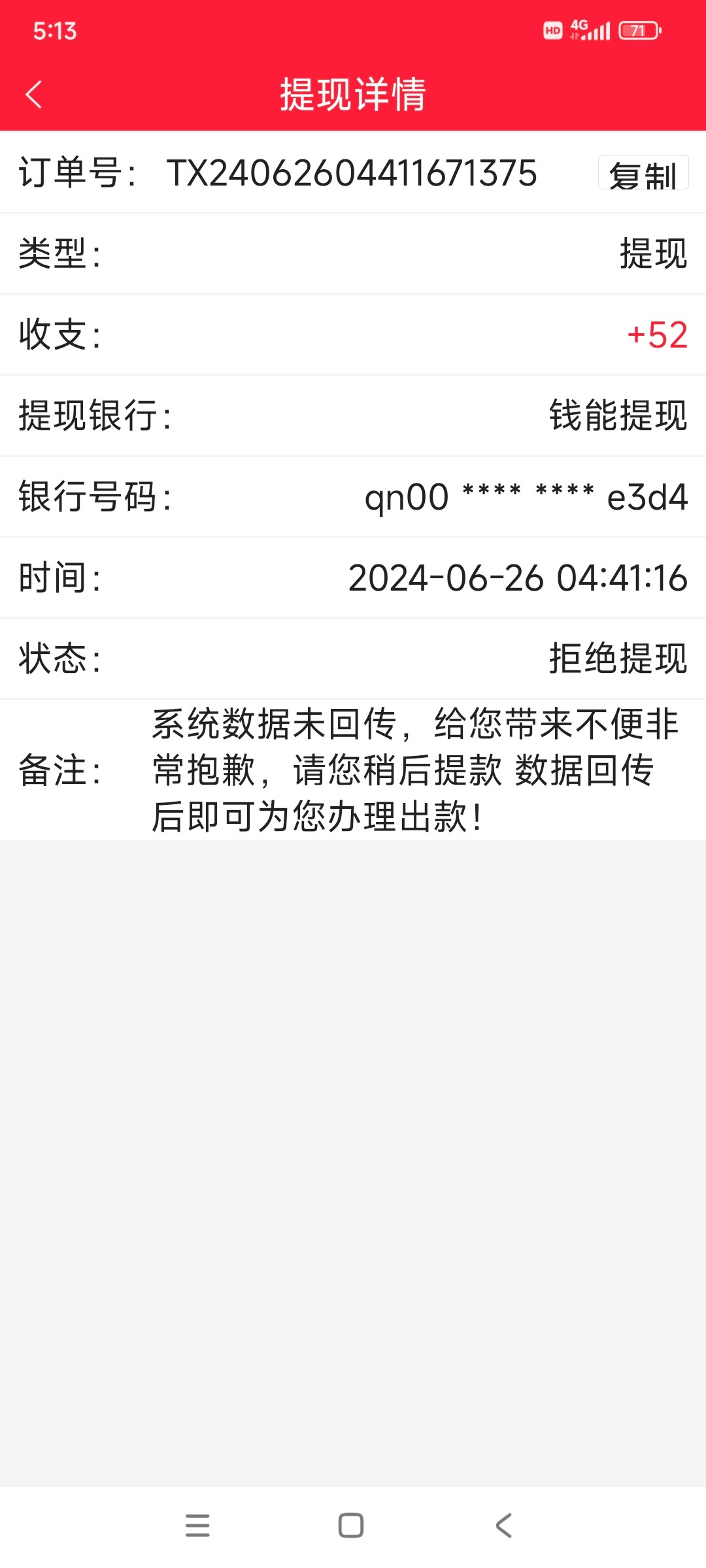Open the system recent apps menu
The height and width of the screenshot is (1568, 706).
pyautogui.click(x=197, y=1526)
